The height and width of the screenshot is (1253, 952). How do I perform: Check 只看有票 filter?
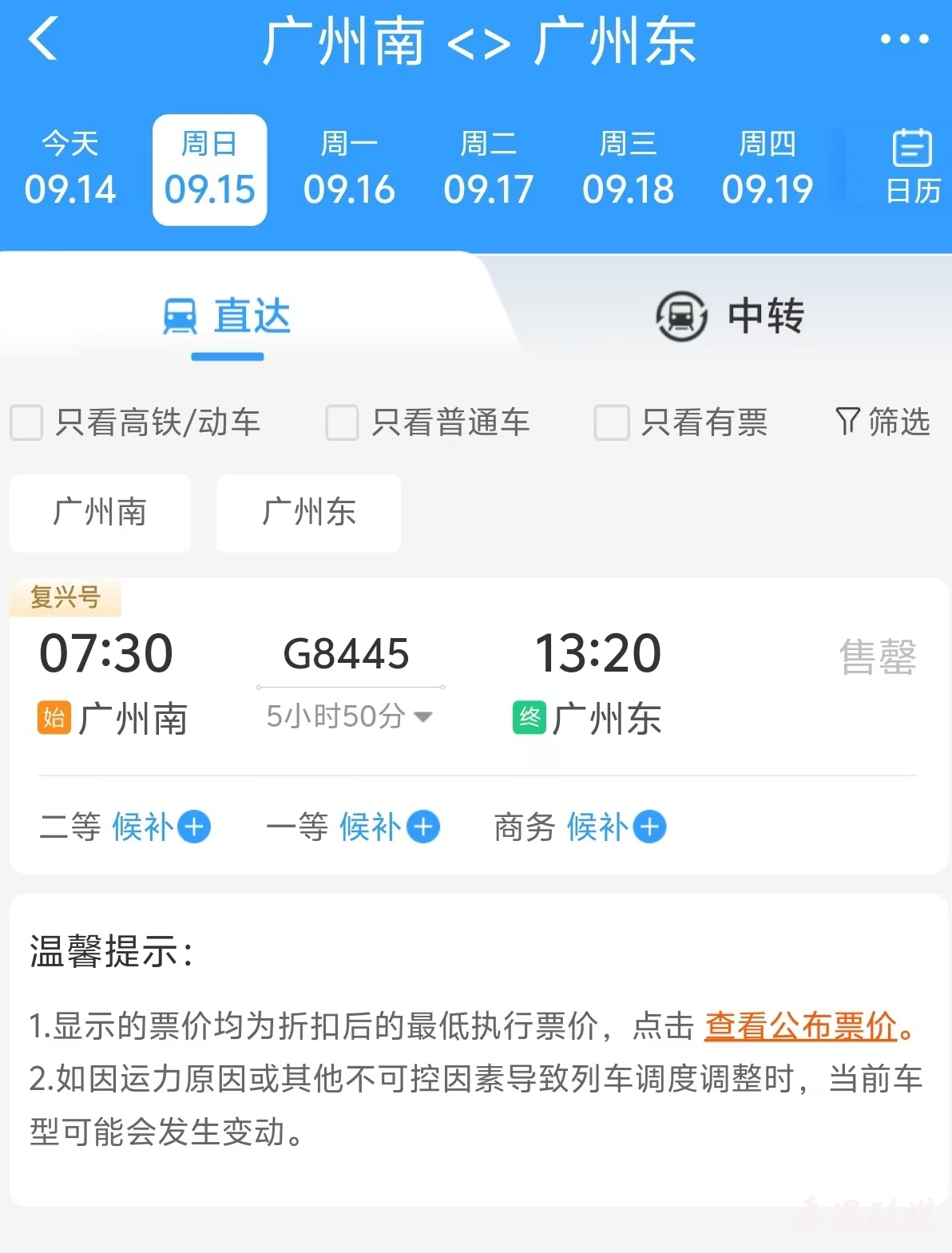click(612, 422)
